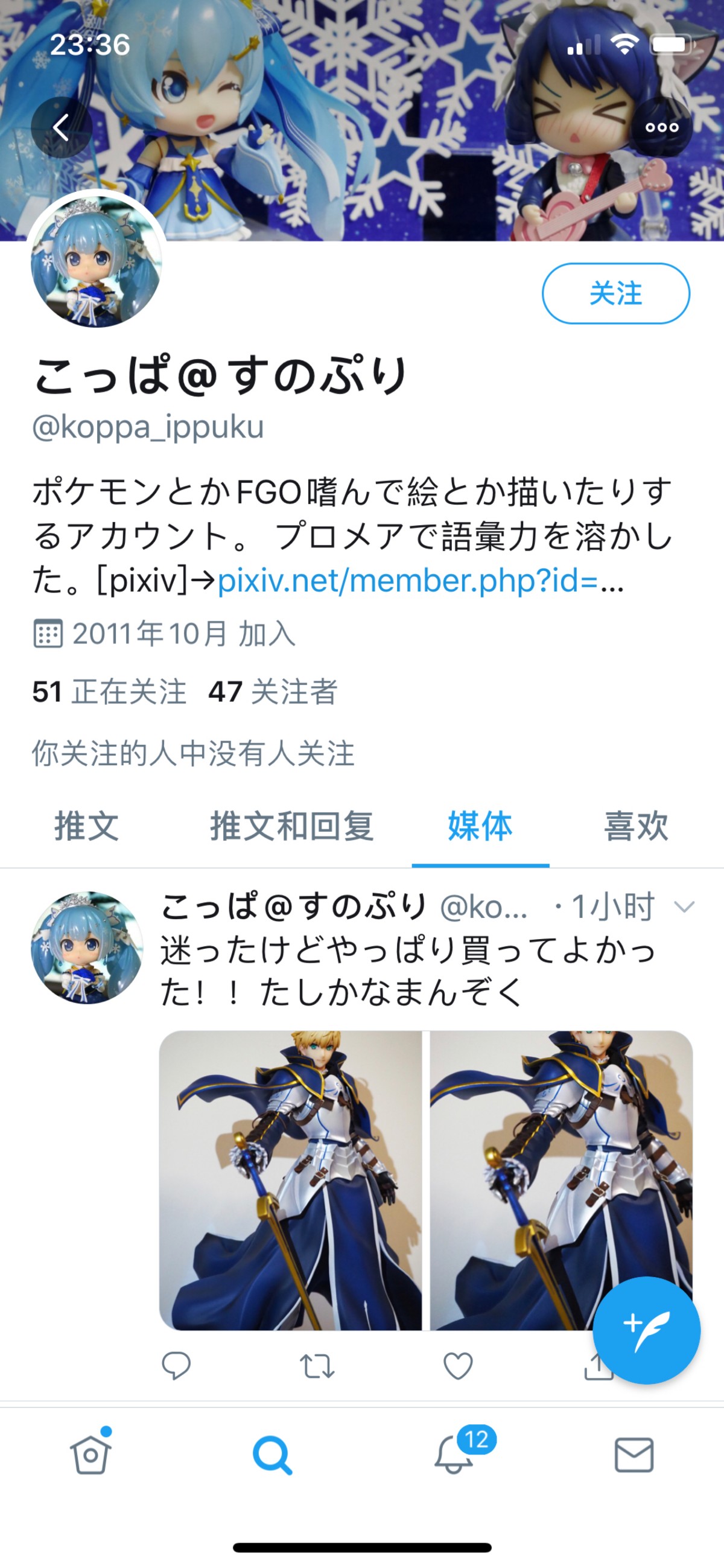Select the 媒体 tab
The height and width of the screenshot is (1568, 724).
point(480,826)
